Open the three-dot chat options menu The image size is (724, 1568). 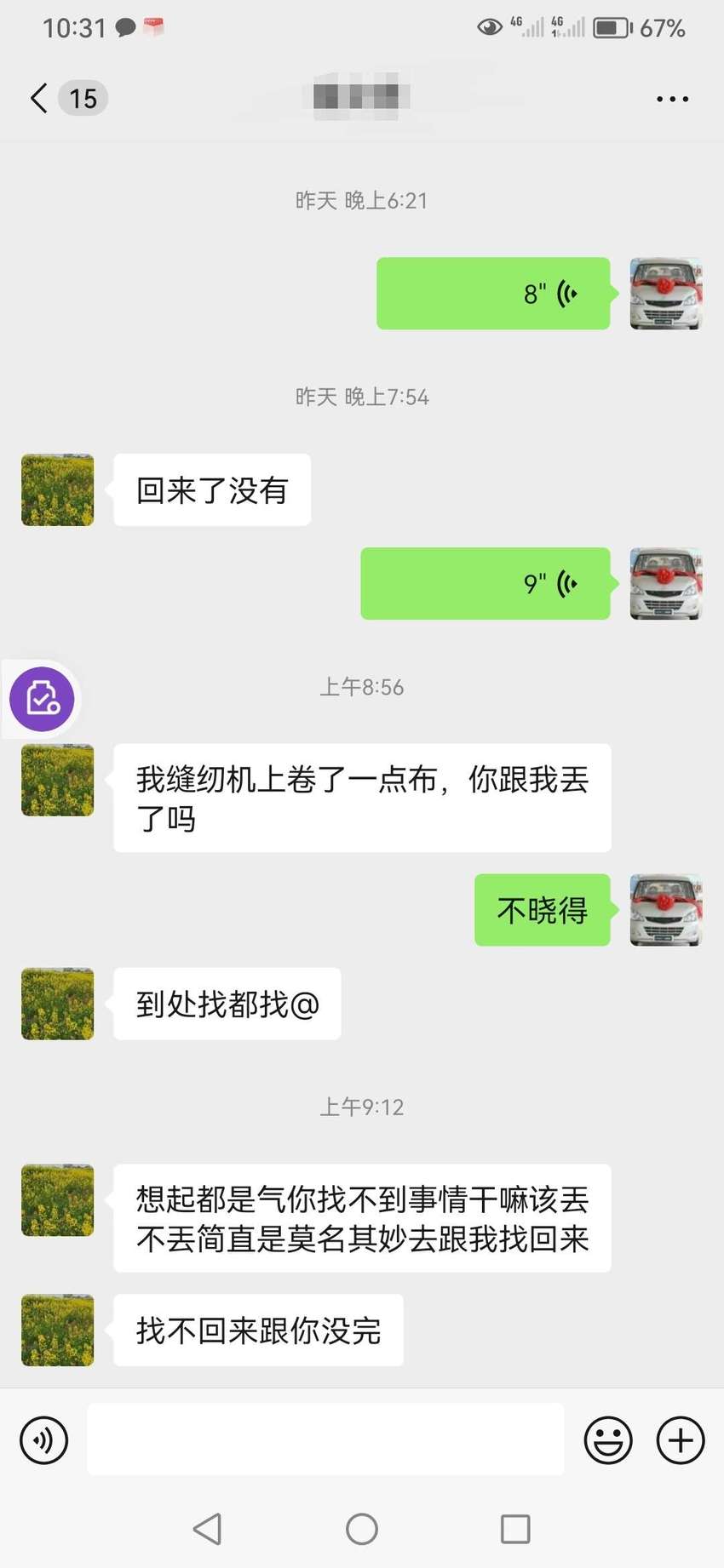[672, 100]
